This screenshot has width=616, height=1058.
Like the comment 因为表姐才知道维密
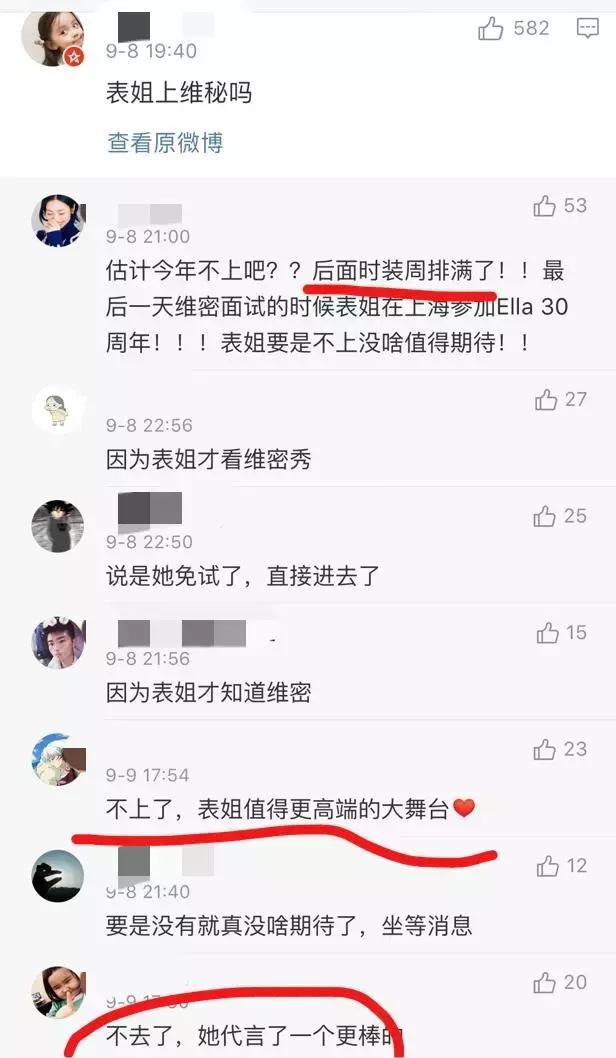tap(547, 633)
